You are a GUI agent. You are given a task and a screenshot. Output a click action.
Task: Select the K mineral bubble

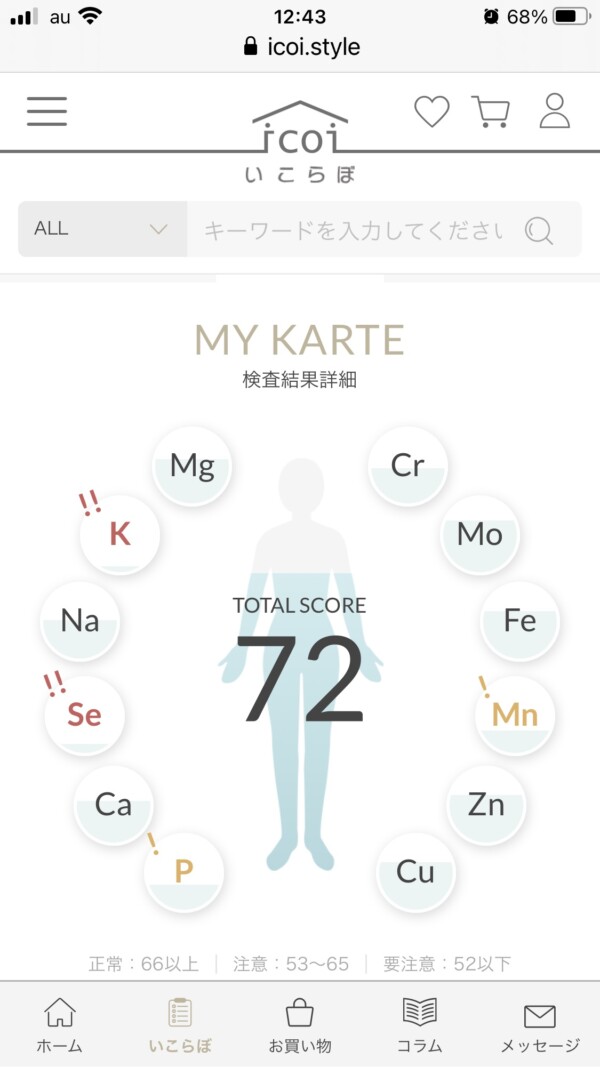pyautogui.click(x=120, y=535)
